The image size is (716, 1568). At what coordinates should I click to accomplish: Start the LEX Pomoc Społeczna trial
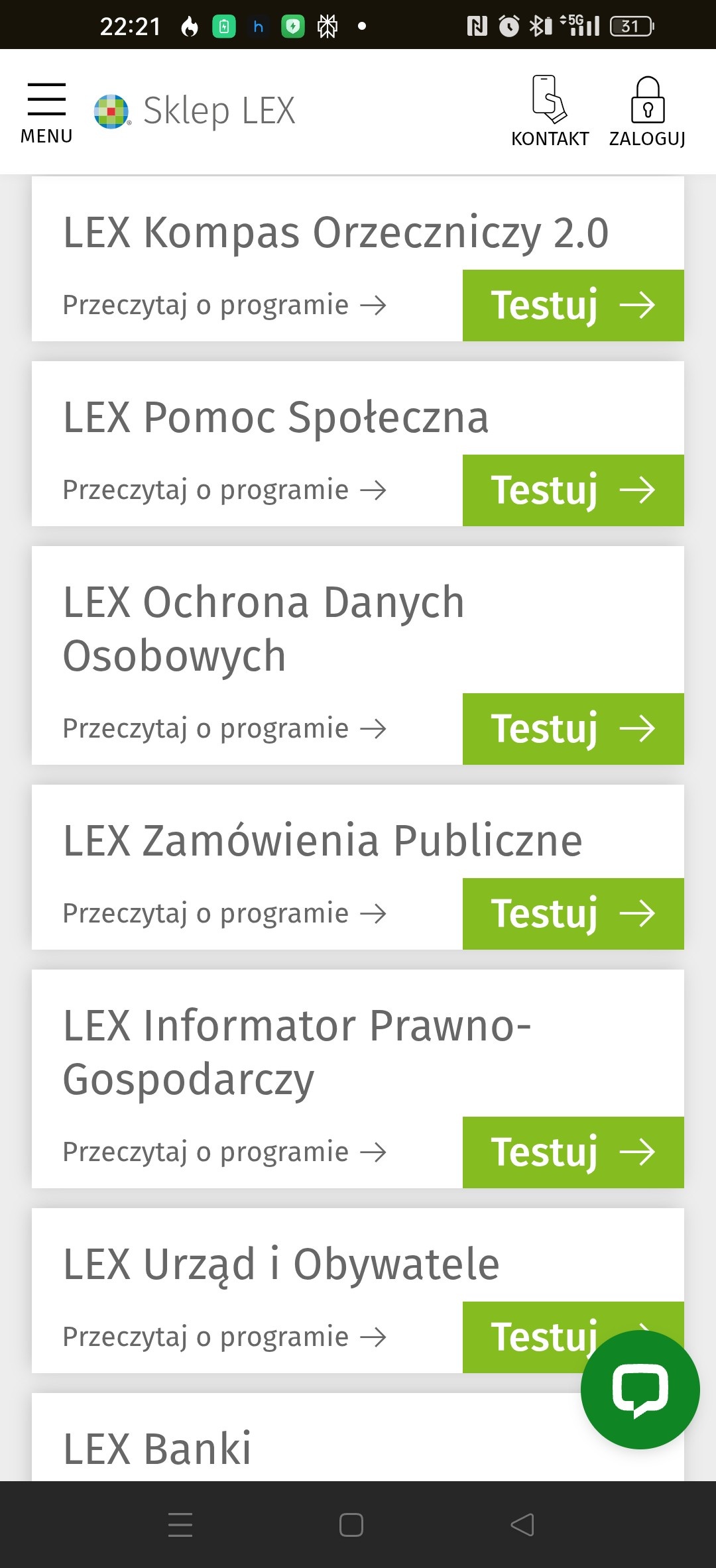tap(573, 490)
